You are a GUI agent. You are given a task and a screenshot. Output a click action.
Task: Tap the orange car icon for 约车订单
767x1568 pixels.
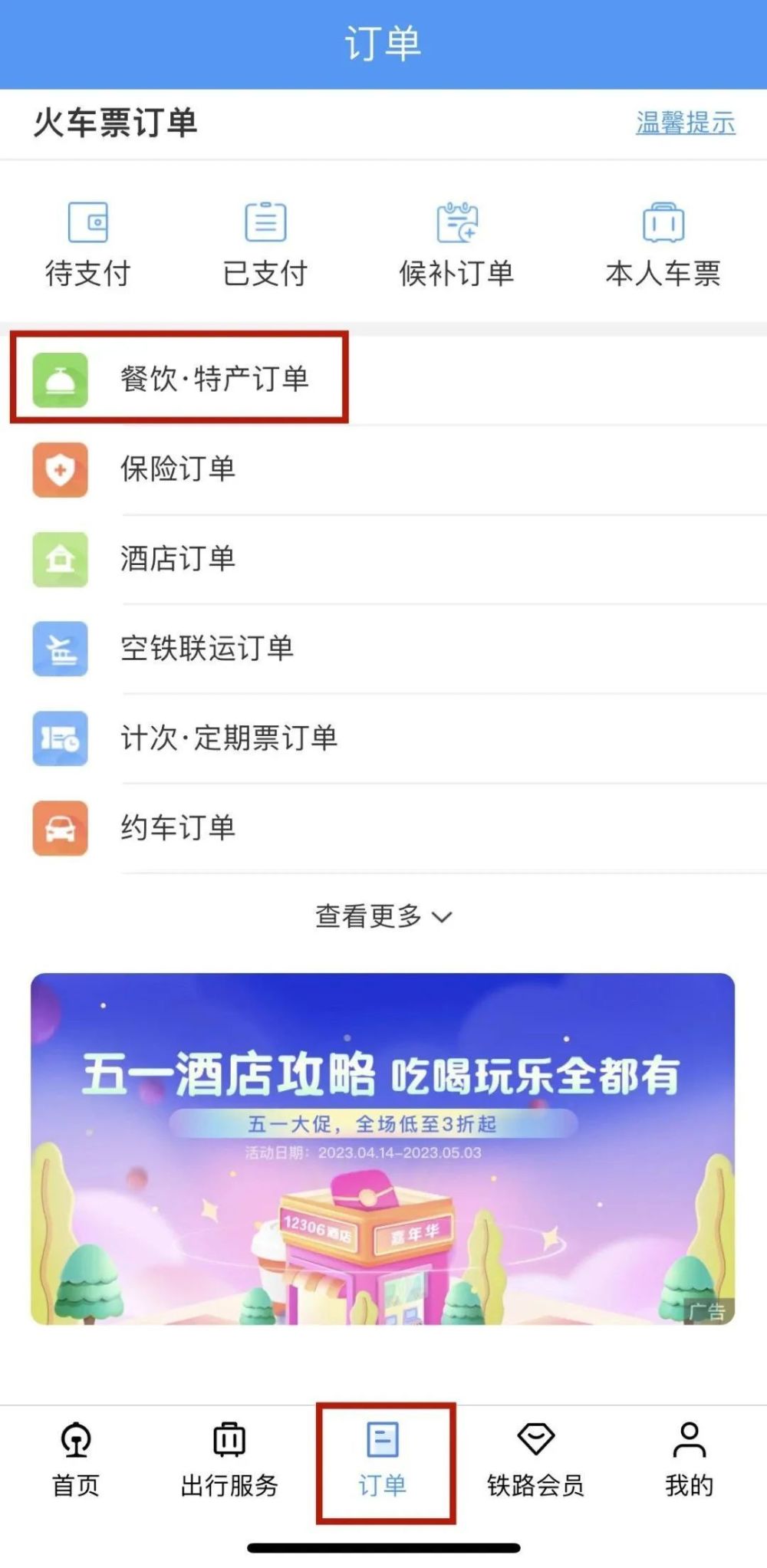tap(60, 828)
